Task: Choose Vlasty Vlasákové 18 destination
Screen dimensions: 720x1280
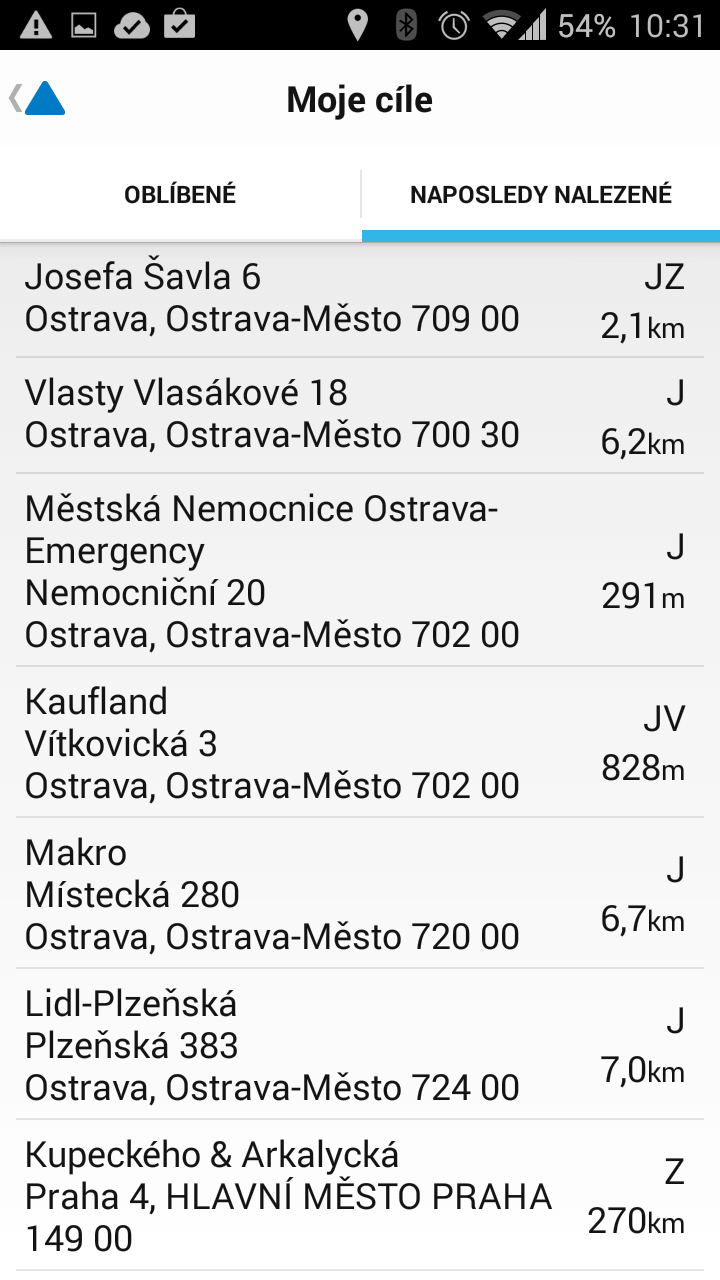Action: (360, 415)
